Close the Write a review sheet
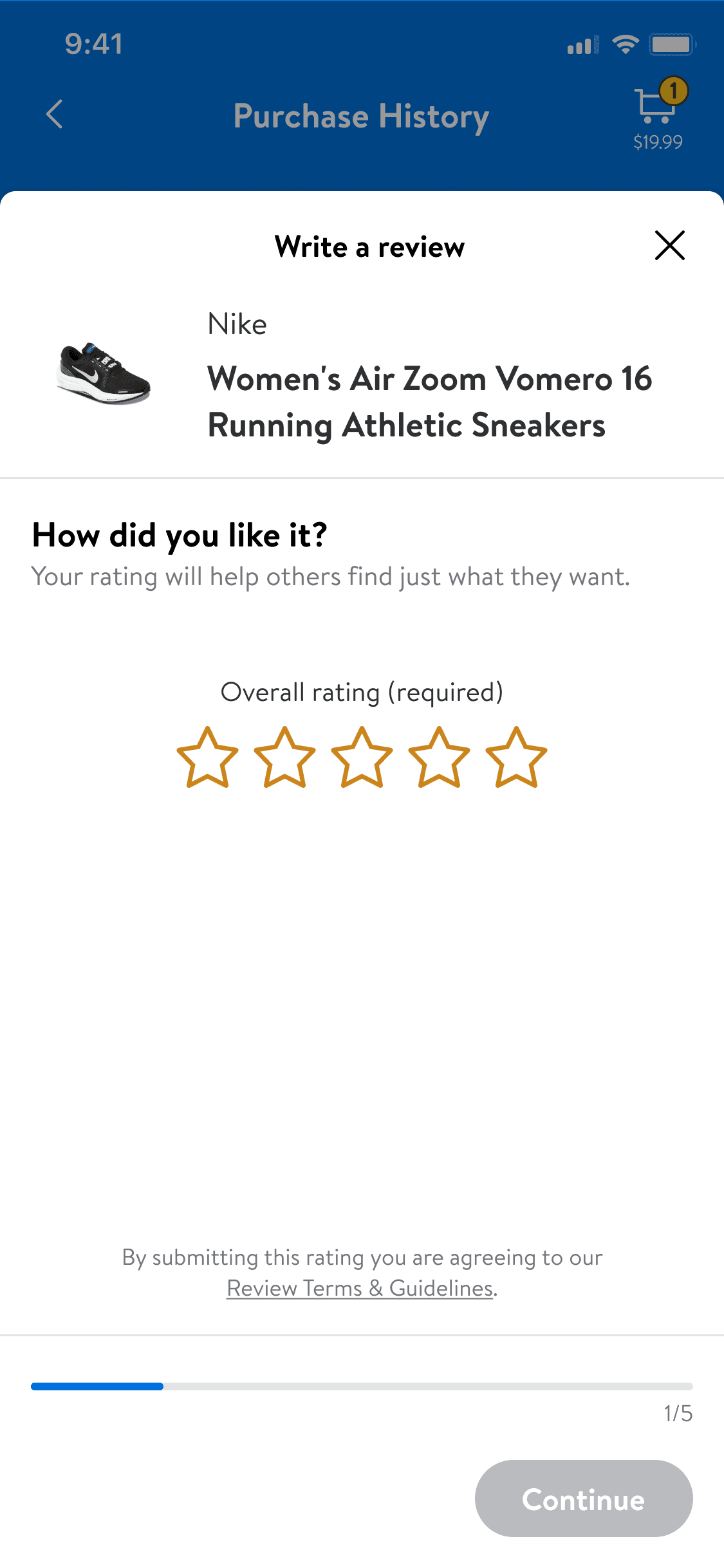 (669, 245)
